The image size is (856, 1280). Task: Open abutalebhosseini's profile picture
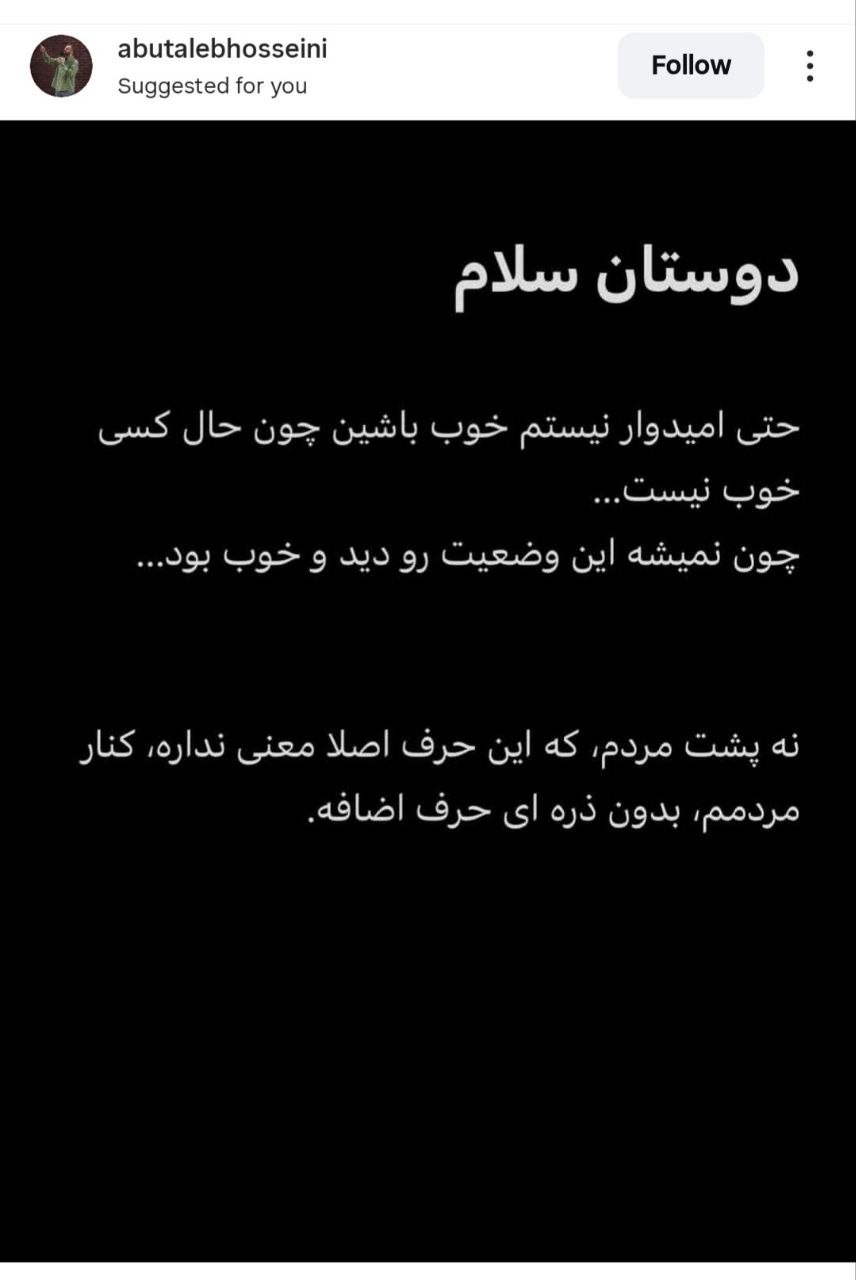tap(61, 66)
